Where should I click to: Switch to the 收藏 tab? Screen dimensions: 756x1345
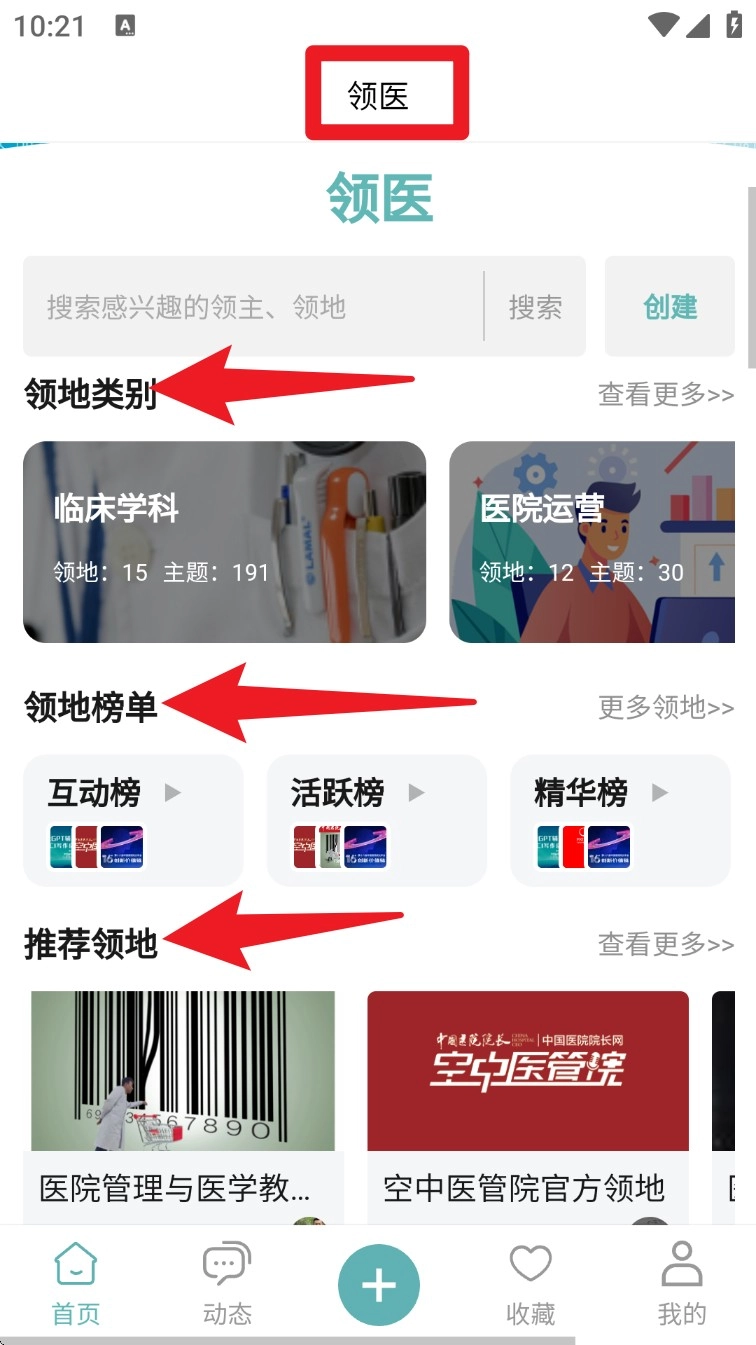tap(530, 1284)
